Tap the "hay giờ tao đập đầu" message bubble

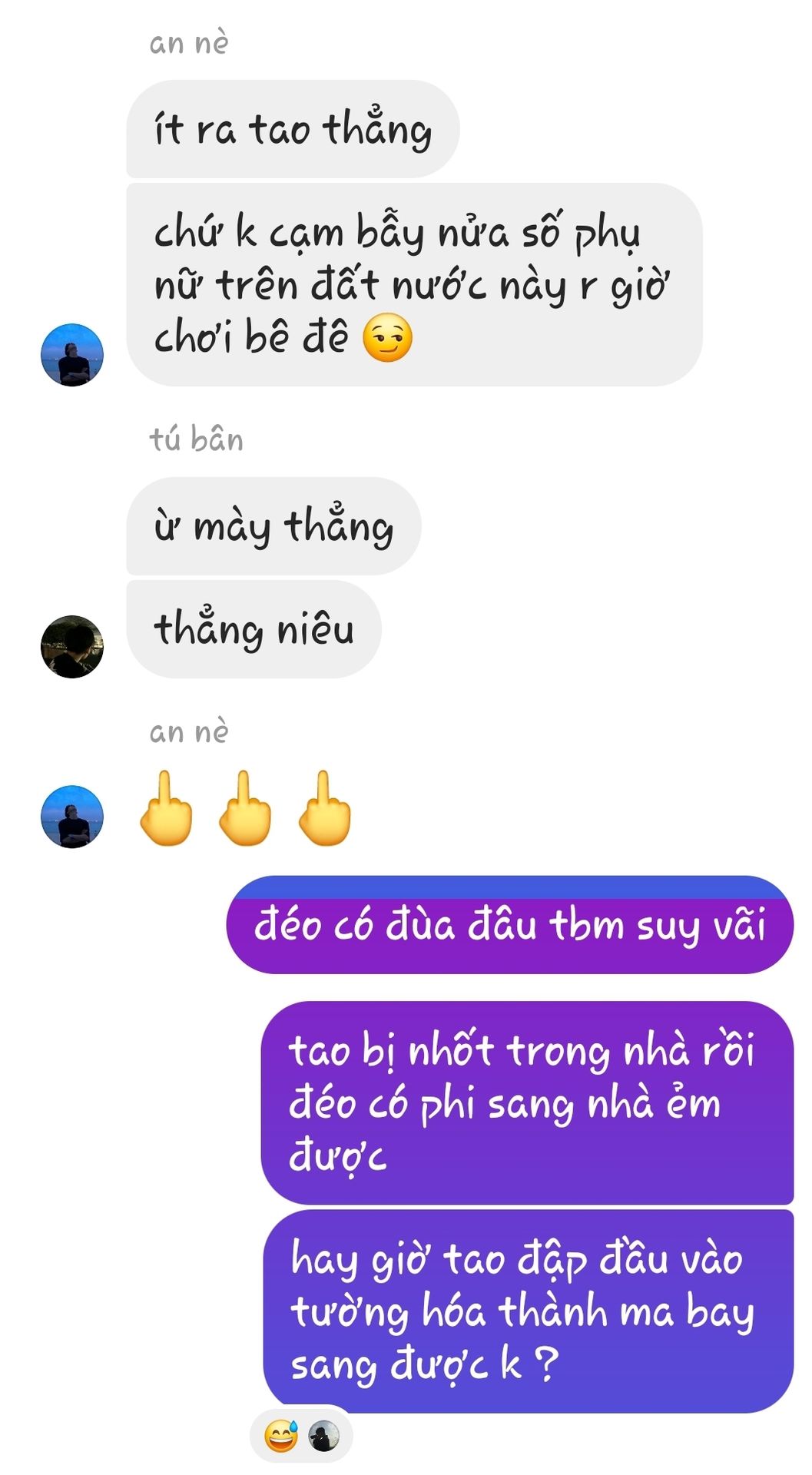coord(528,1311)
